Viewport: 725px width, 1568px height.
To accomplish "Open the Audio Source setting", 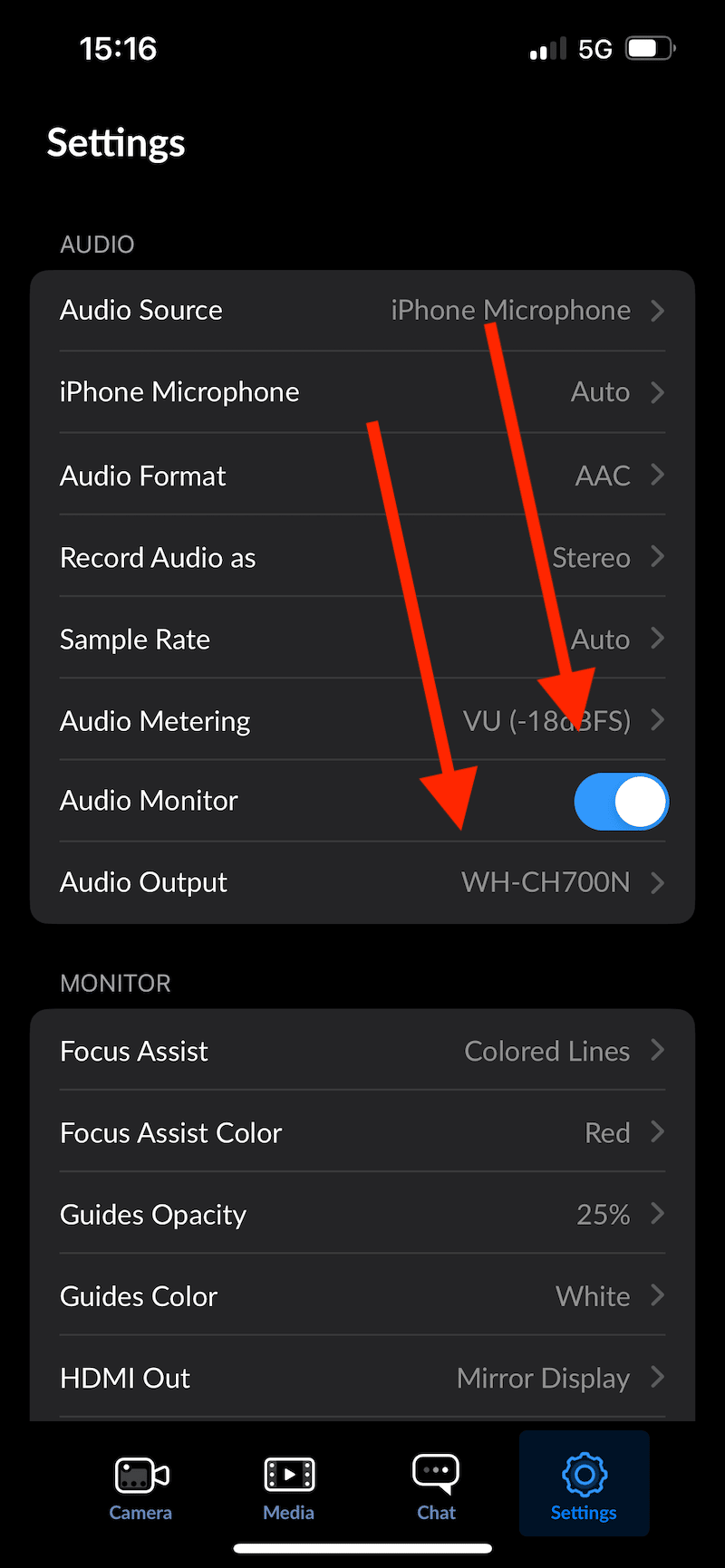I will pos(362,311).
